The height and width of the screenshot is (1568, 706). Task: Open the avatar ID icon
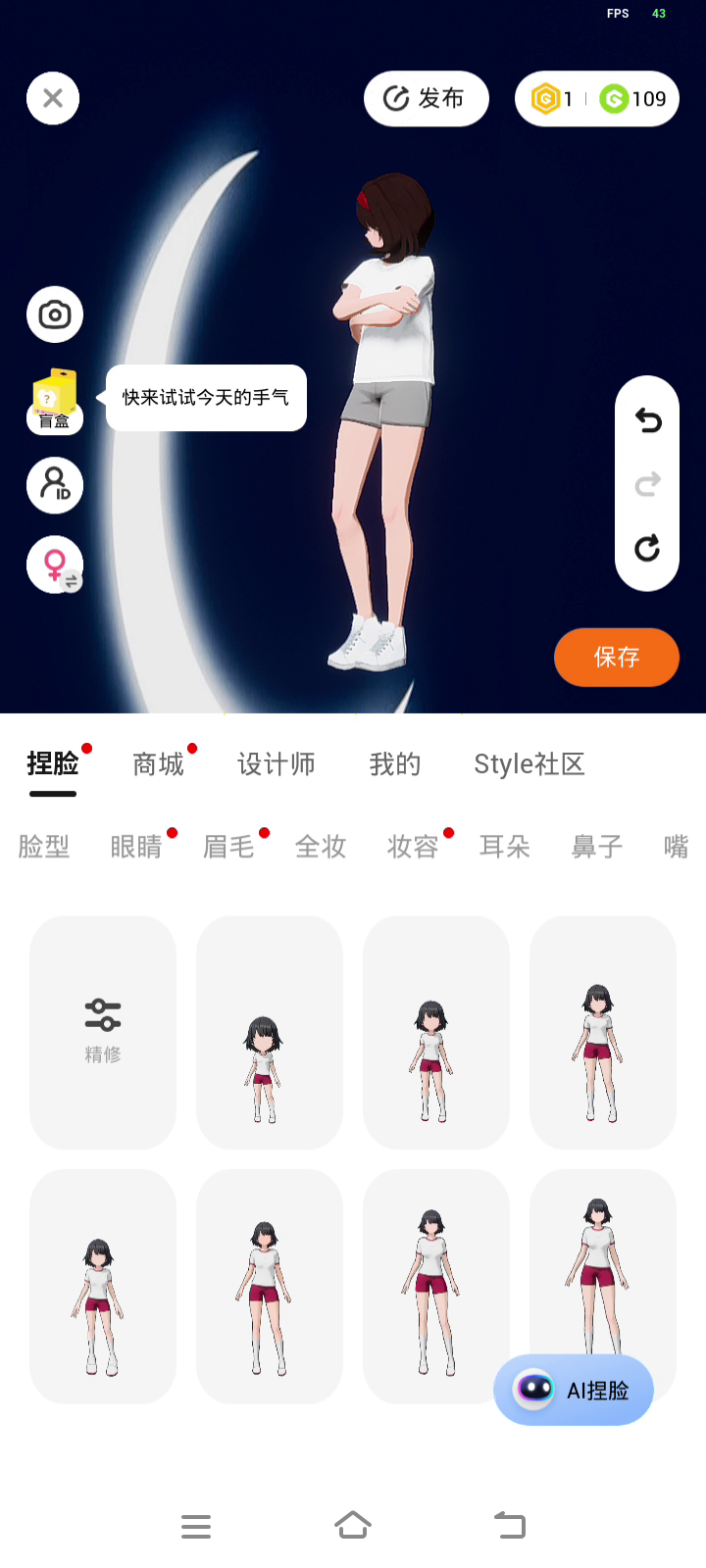pyautogui.click(x=55, y=485)
